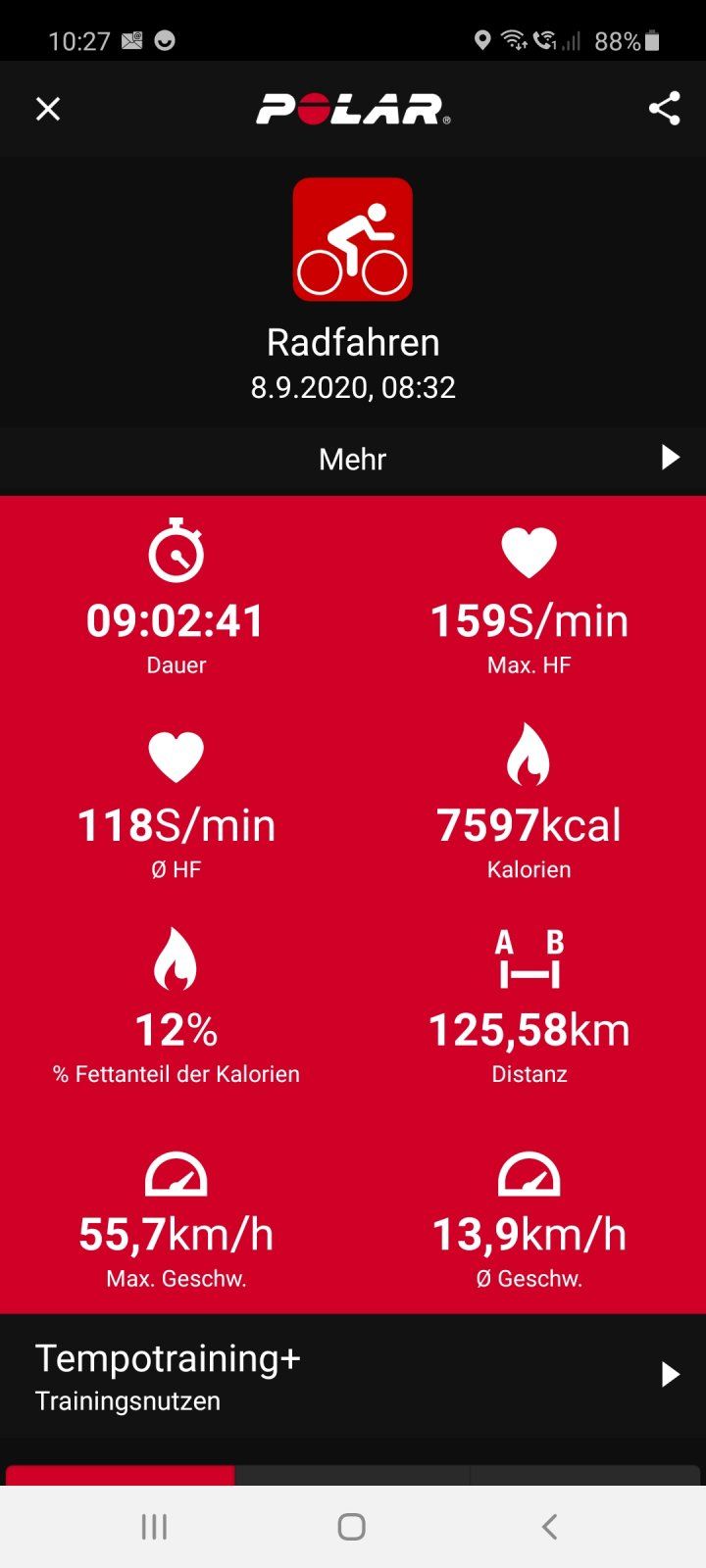This screenshot has width=706, height=1568.
Task: Share this cycling workout
Action: 664,109
